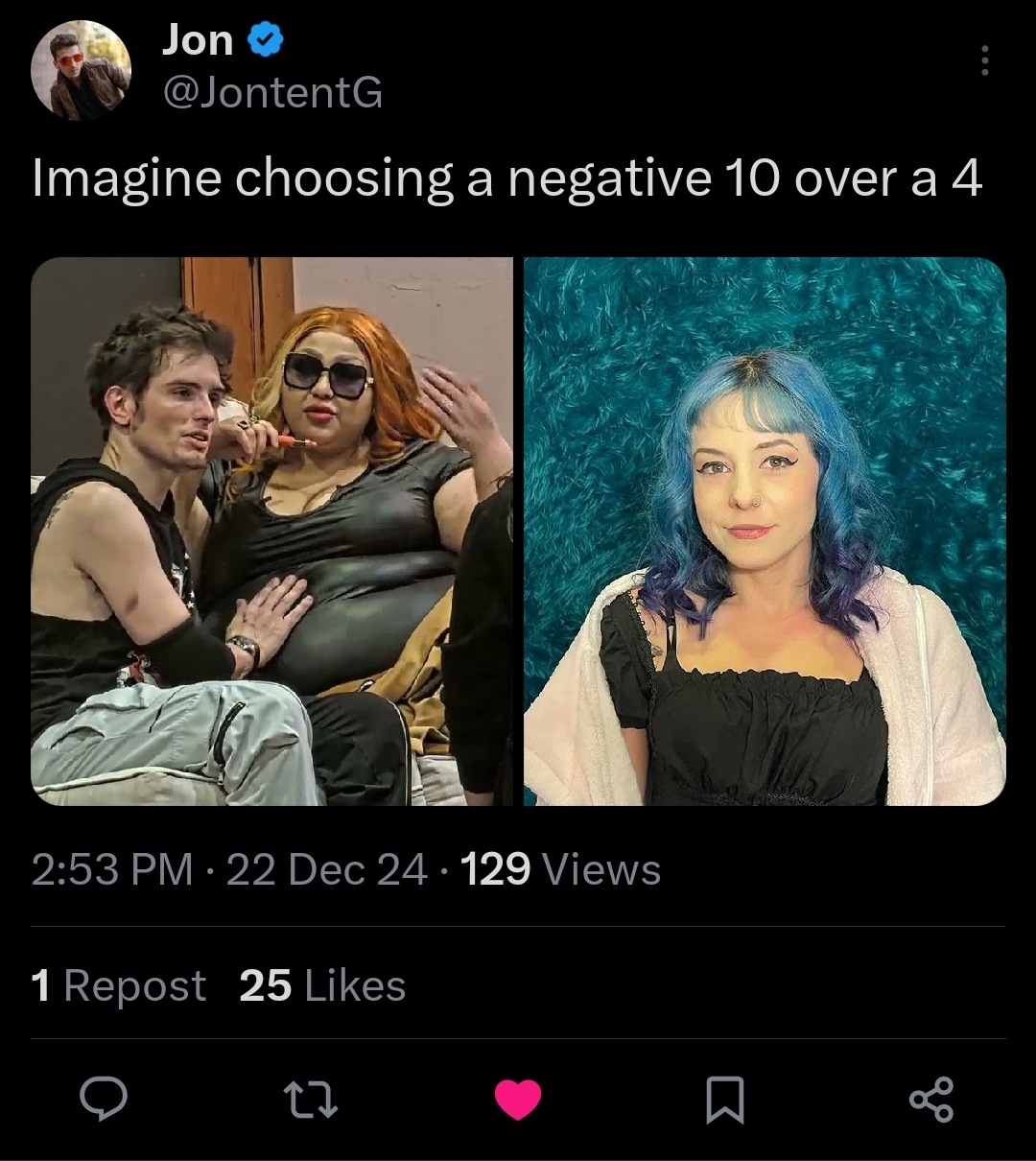Screen dimensions: 1036x1161
Task: View the left photo of the couple
Action: [x=271, y=532]
